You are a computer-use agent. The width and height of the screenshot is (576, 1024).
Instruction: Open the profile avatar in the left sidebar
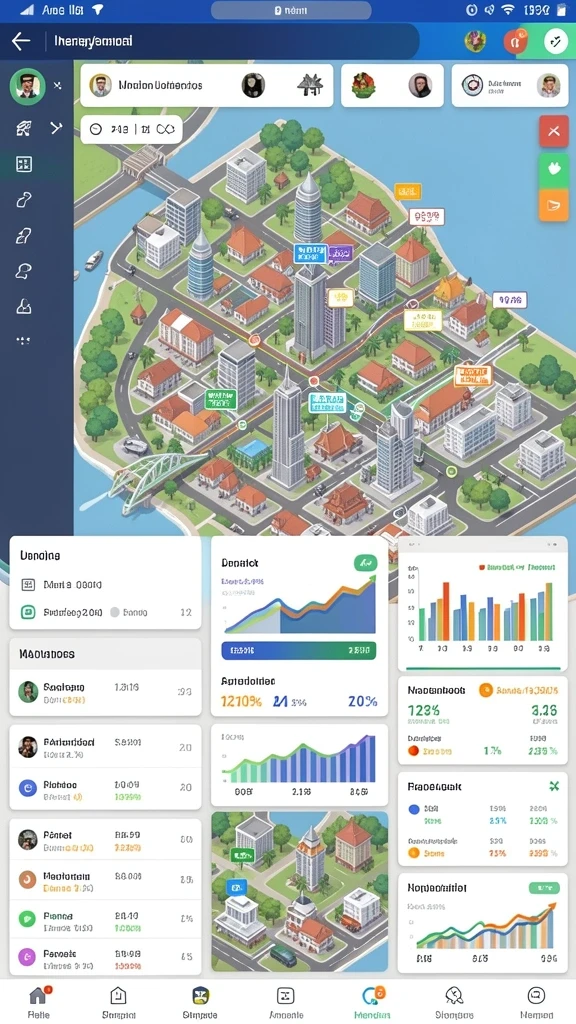pos(27,86)
